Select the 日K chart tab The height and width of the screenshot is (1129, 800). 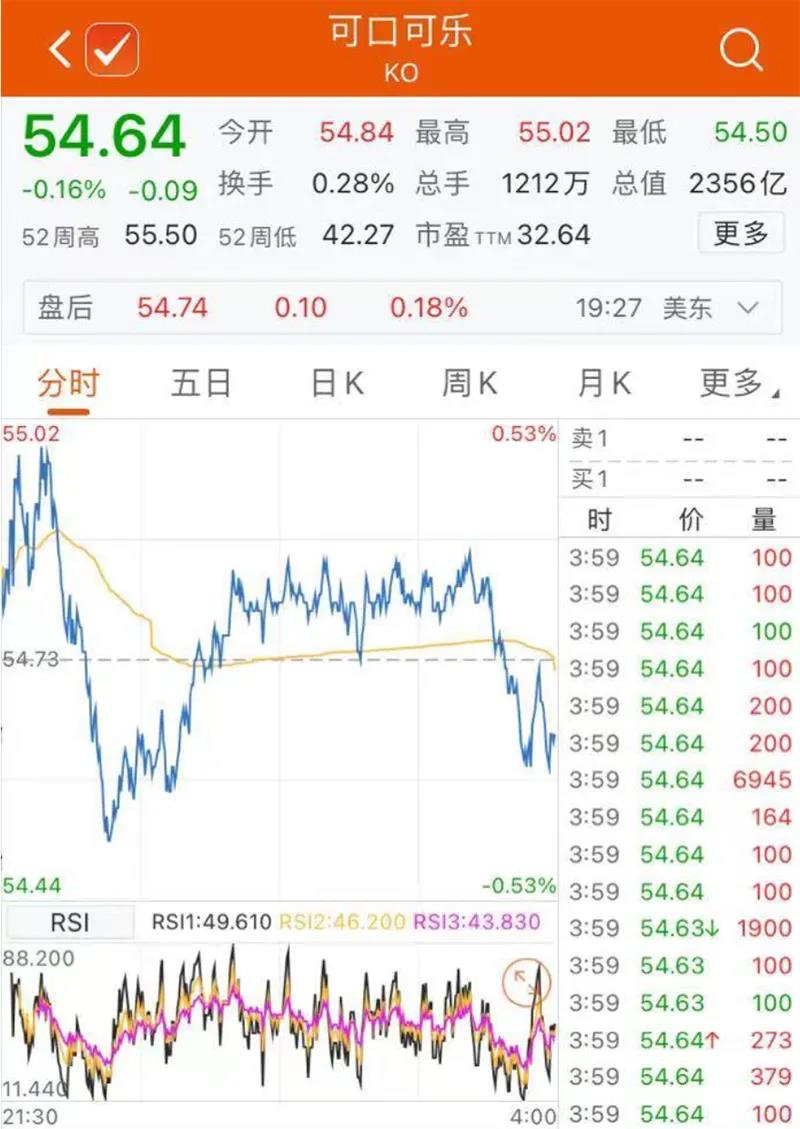pos(337,384)
